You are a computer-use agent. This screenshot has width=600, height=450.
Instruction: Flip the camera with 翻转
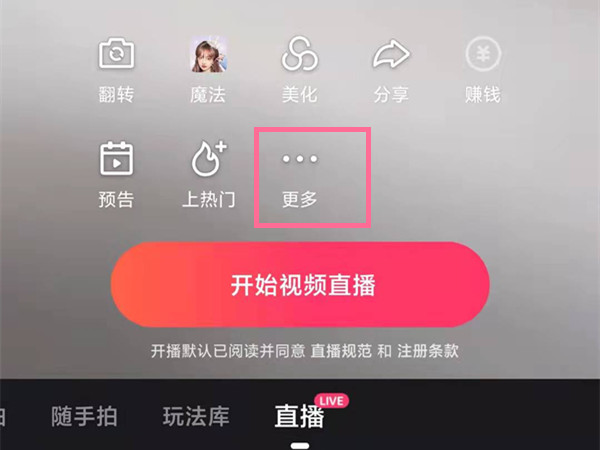[x=117, y=69]
